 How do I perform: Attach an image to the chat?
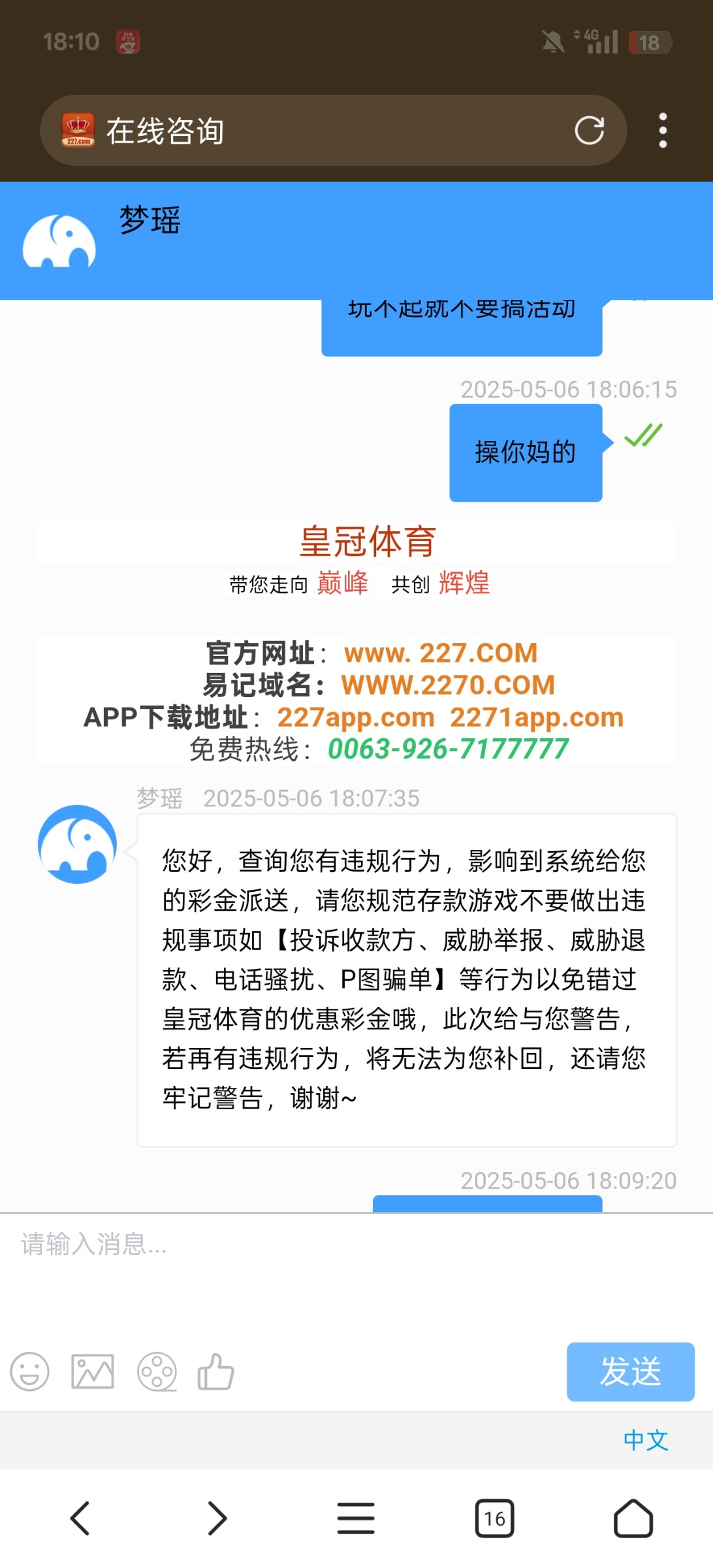93,1371
